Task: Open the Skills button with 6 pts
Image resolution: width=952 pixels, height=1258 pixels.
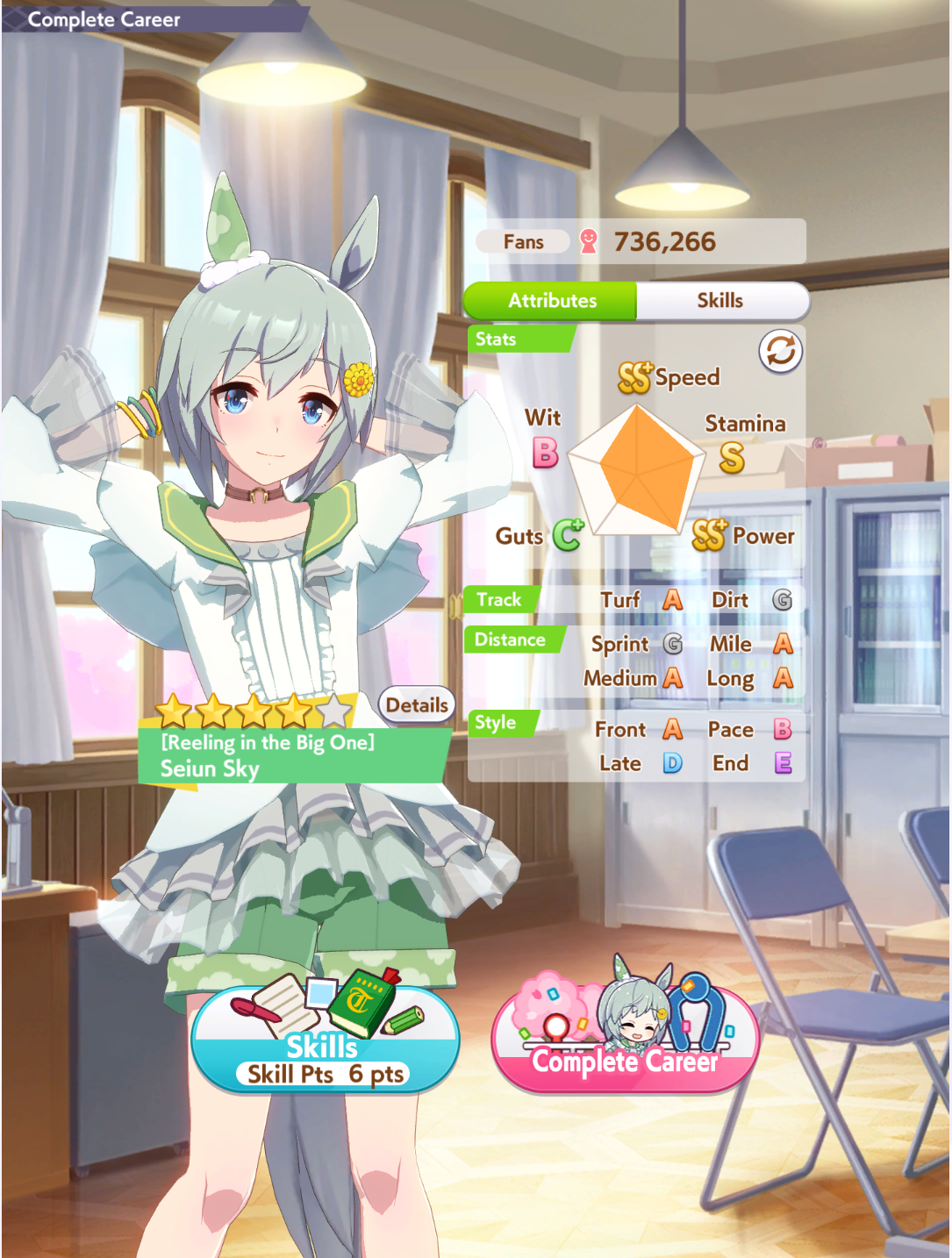Action: [x=325, y=1039]
